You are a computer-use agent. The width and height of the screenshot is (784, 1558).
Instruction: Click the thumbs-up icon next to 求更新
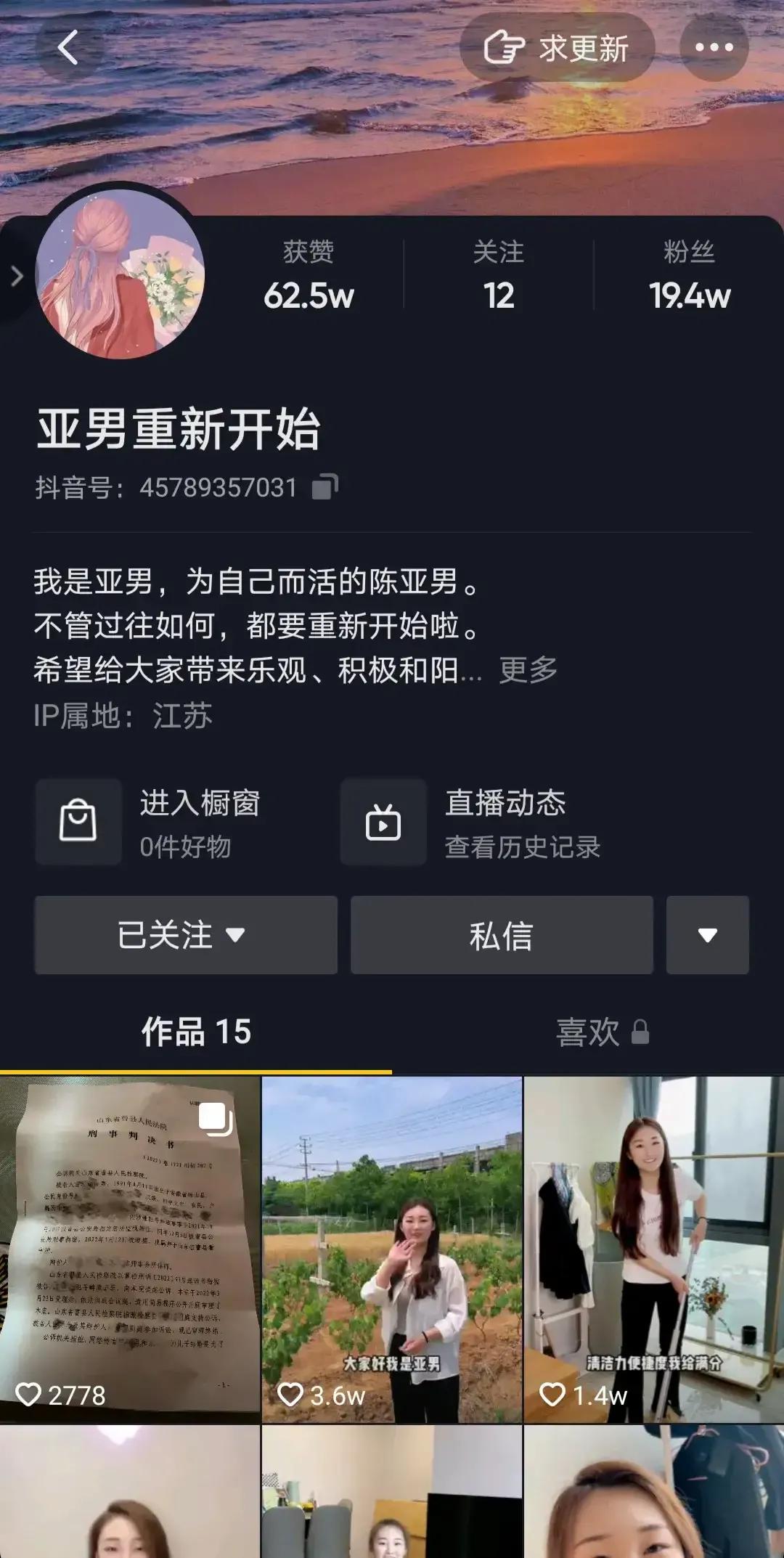coord(502,46)
